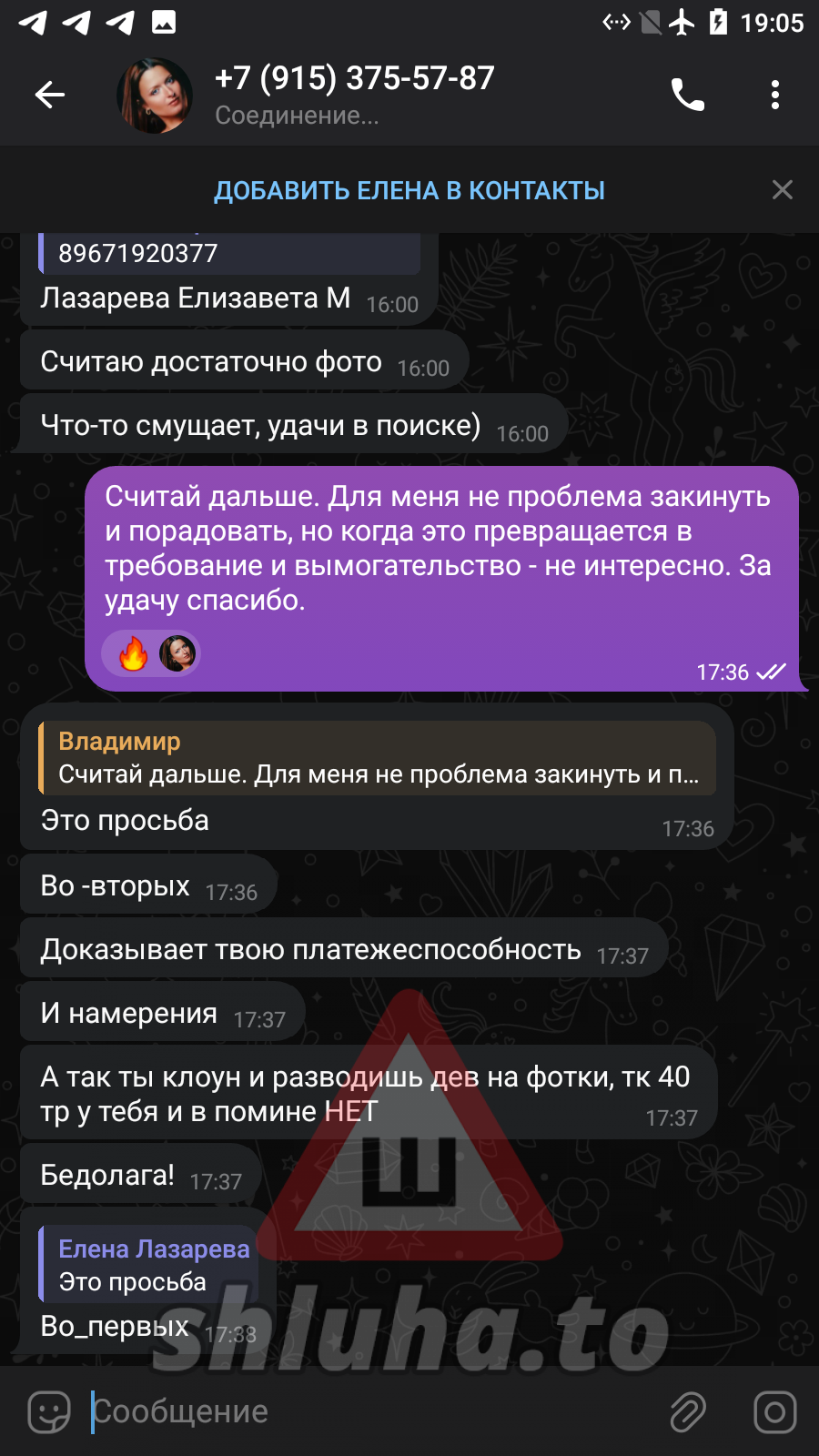819x1456 pixels.
Task: Open the overflow menu
Action: (x=774, y=95)
